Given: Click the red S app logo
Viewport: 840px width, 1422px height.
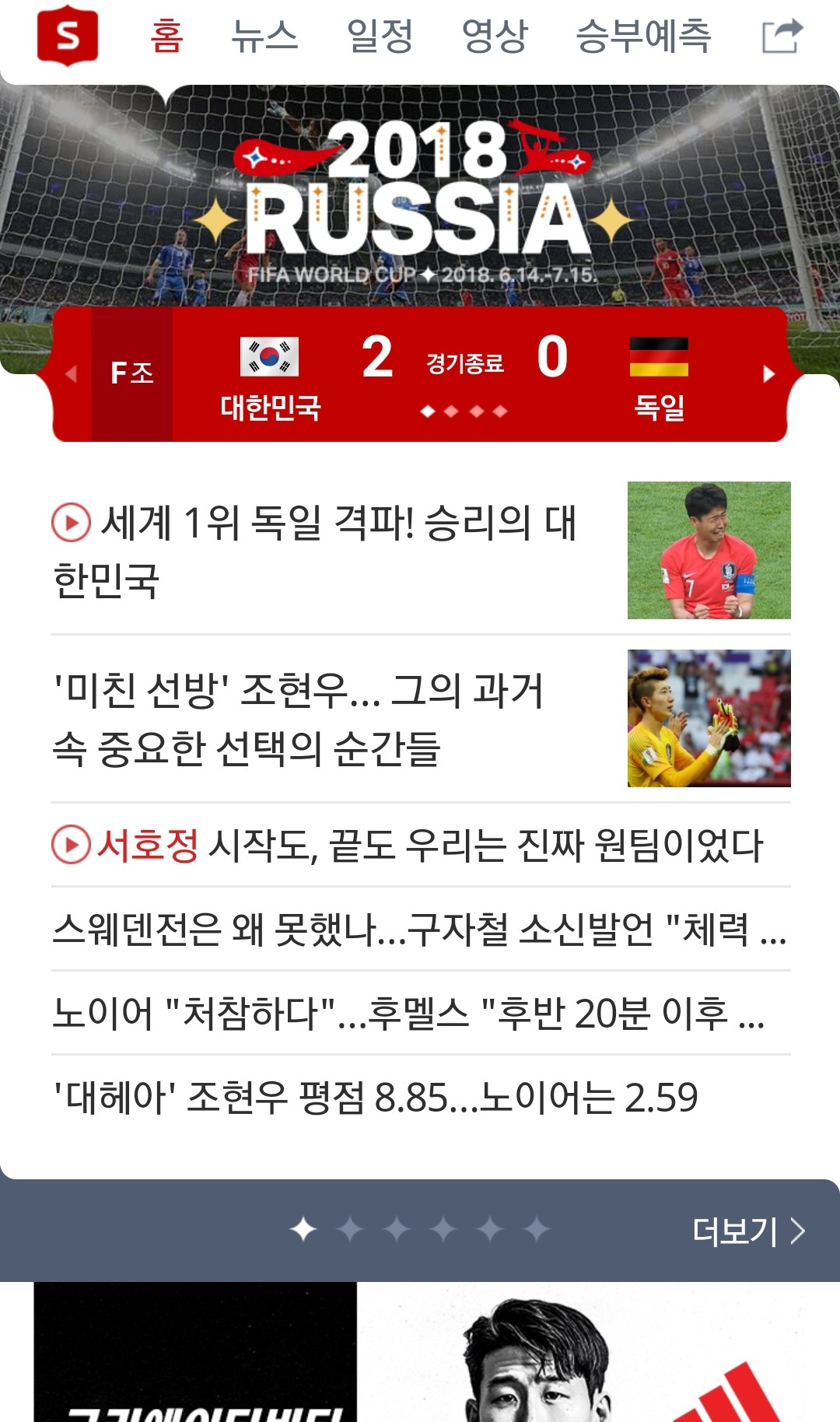Looking at the screenshot, I should tap(68, 35).
